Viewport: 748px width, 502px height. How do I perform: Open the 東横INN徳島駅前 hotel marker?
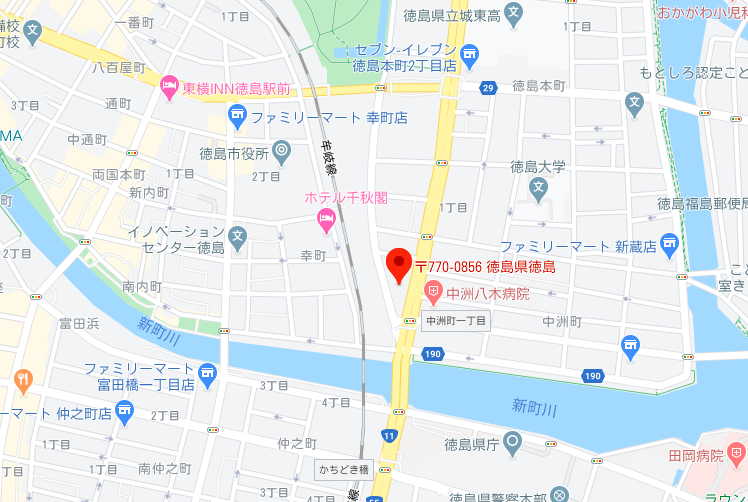(x=169, y=89)
